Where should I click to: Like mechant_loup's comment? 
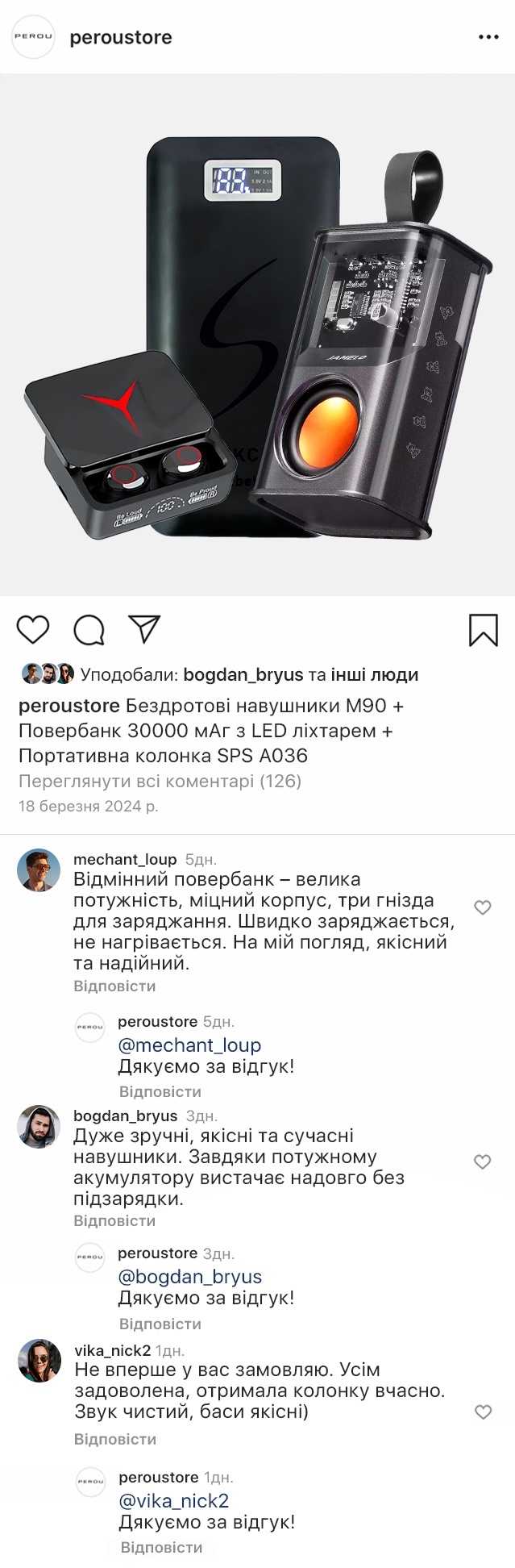click(x=482, y=907)
